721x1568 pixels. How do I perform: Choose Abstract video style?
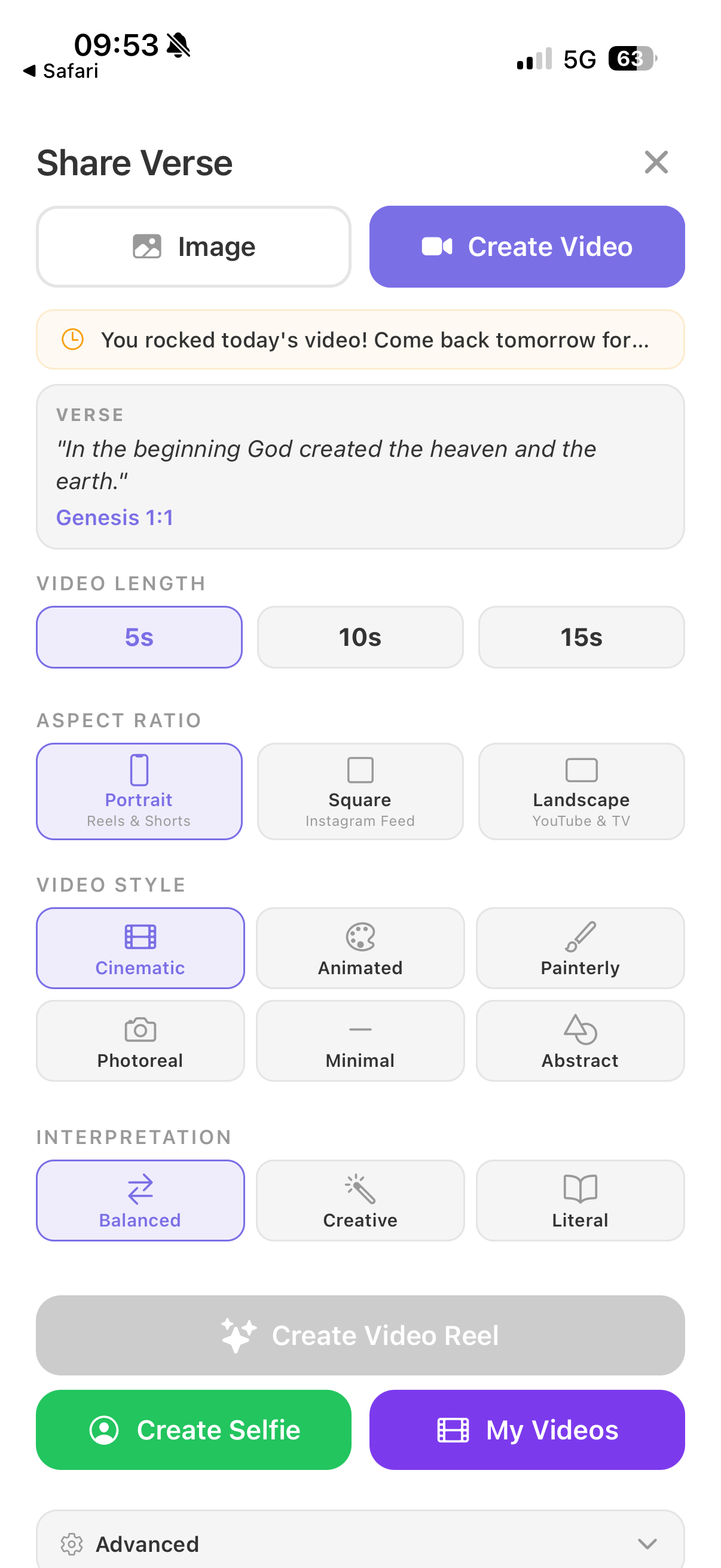tap(579, 1041)
